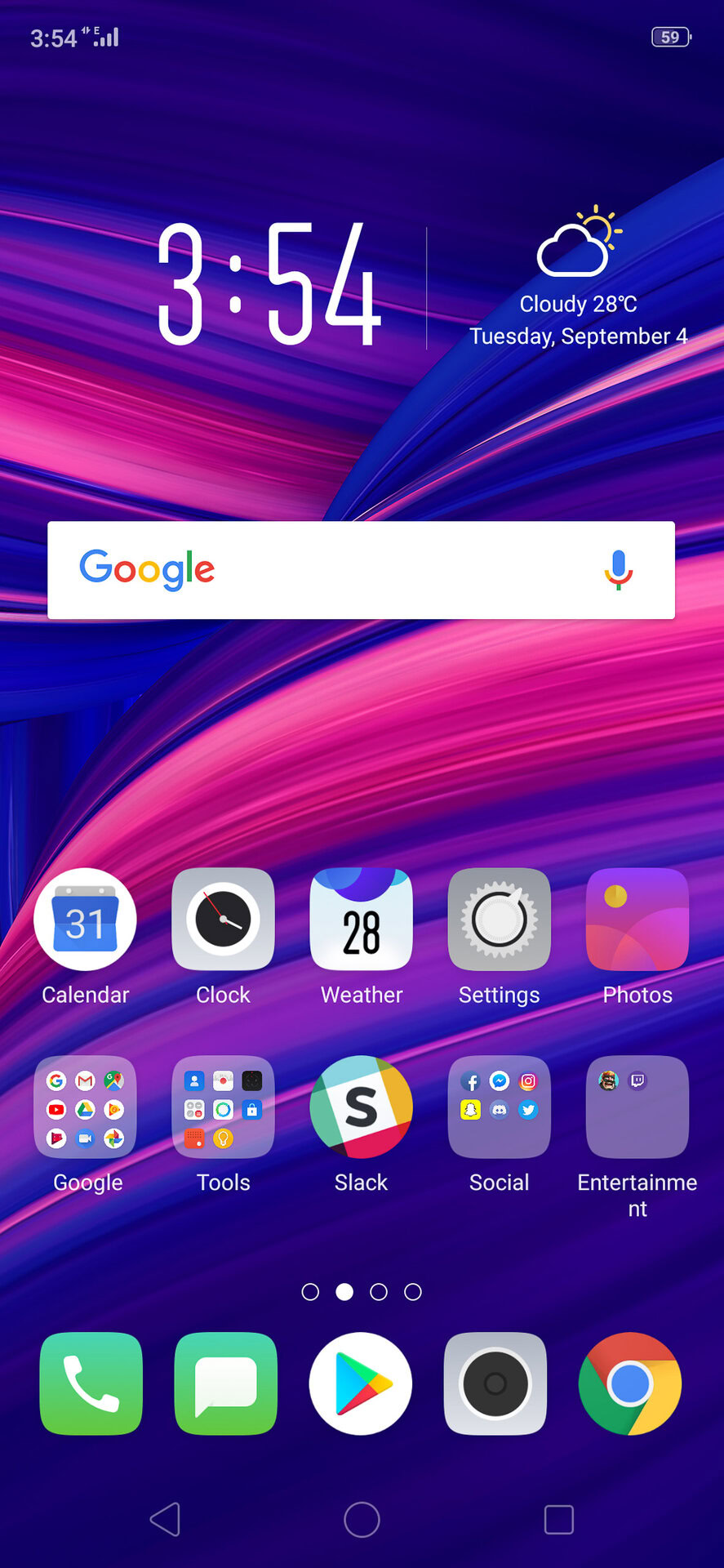Open the Entertainment folder
724x1568 pixels.
click(637, 1107)
